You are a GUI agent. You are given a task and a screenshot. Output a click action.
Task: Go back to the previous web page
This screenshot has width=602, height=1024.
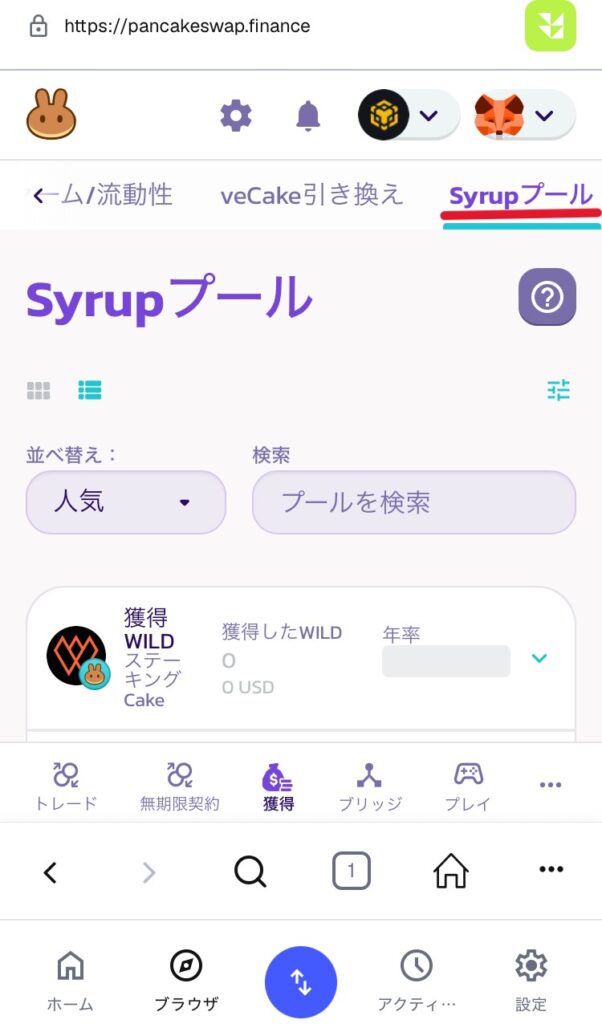(50, 872)
